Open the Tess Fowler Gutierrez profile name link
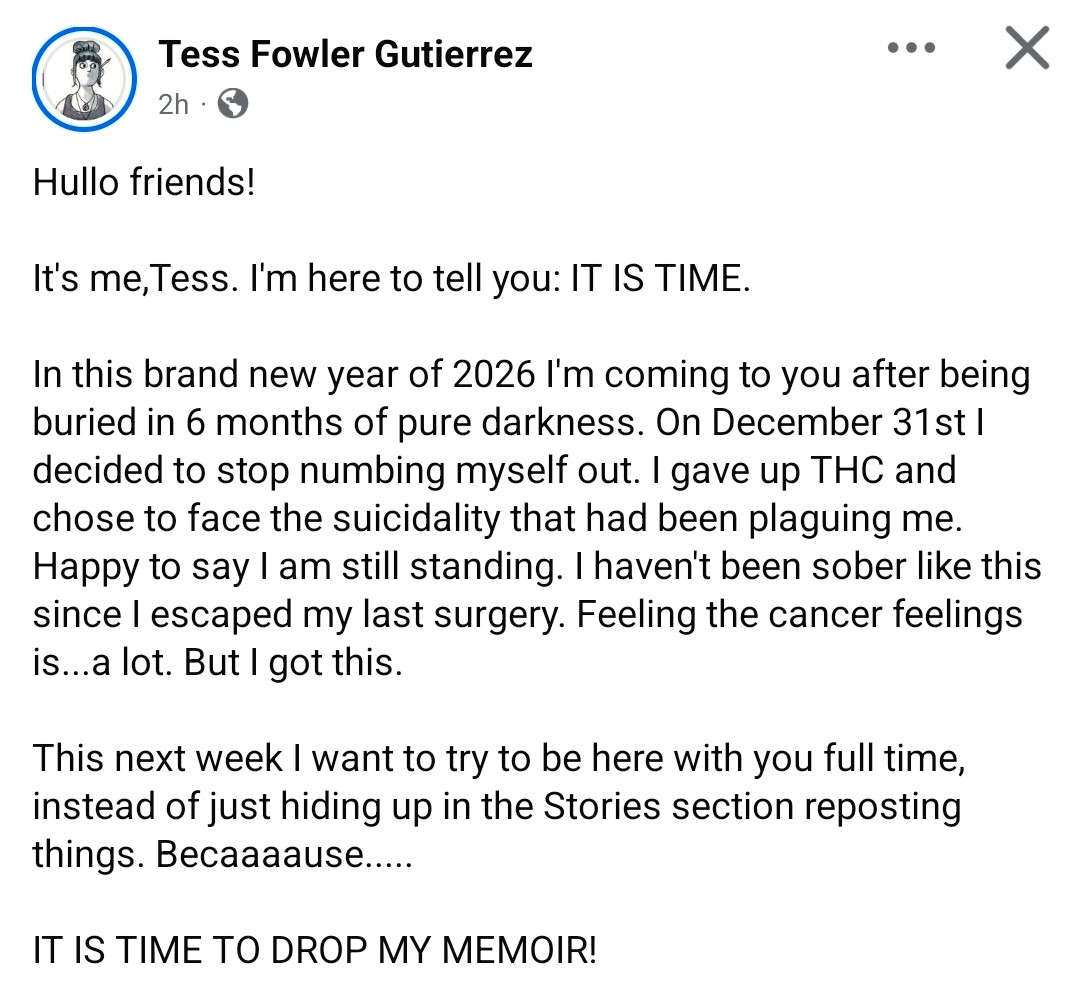 coord(345,54)
